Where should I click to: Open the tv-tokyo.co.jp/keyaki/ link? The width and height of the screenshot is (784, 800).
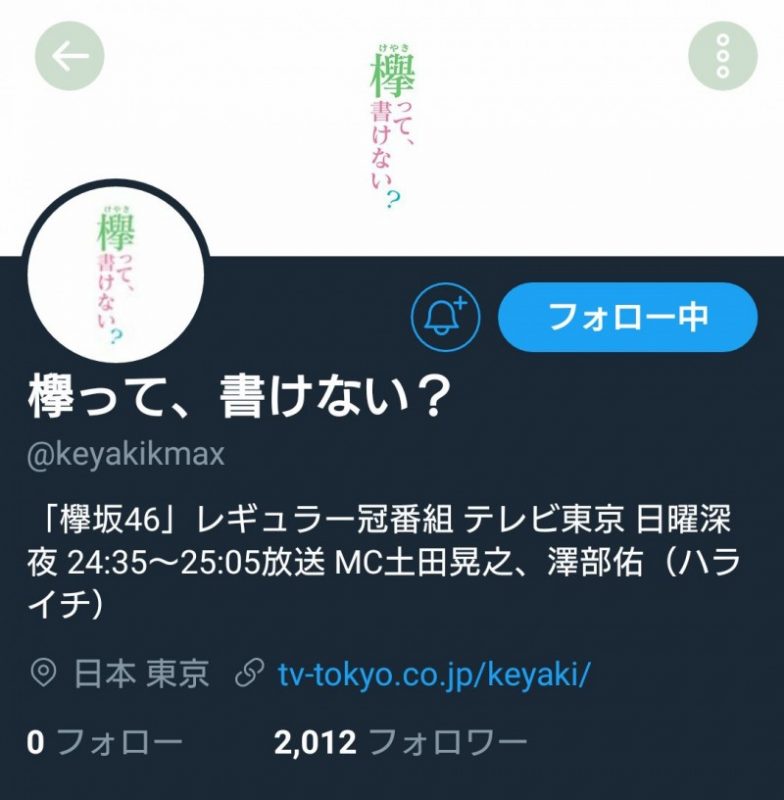click(x=434, y=673)
